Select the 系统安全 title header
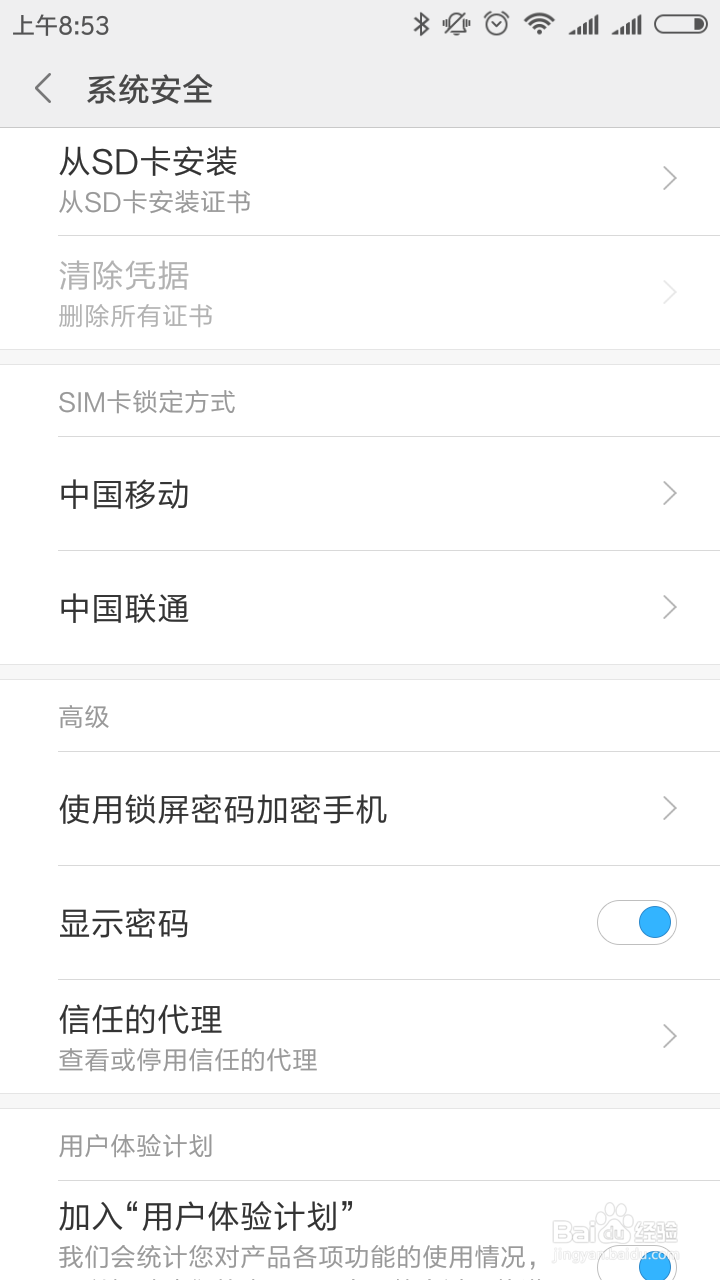The image size is (720, 1280). 148,88
